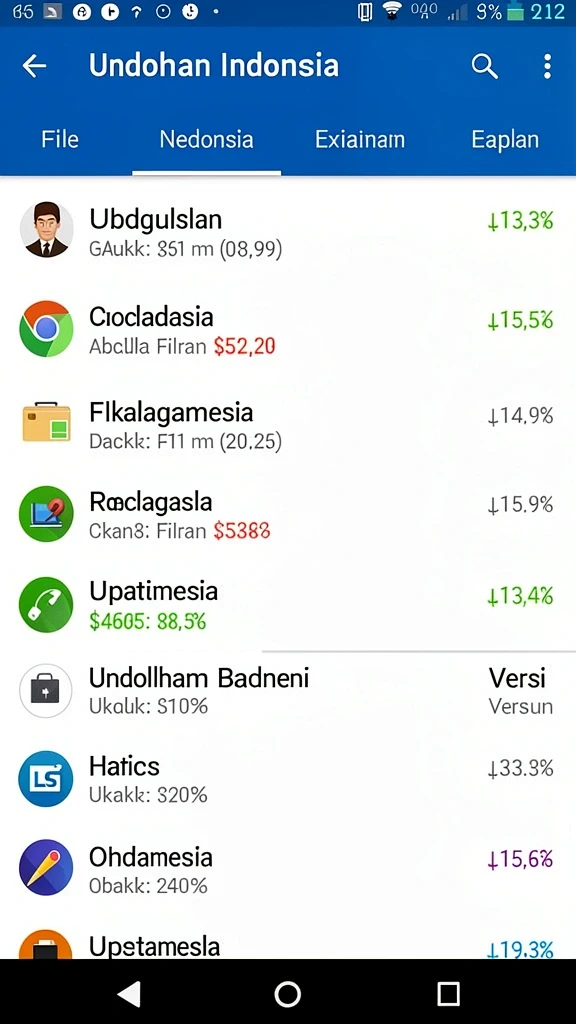Viewport: 576px width, 1024px height.
Task: Go back with the top-left arrow
Action: click(x=34, y=66)
